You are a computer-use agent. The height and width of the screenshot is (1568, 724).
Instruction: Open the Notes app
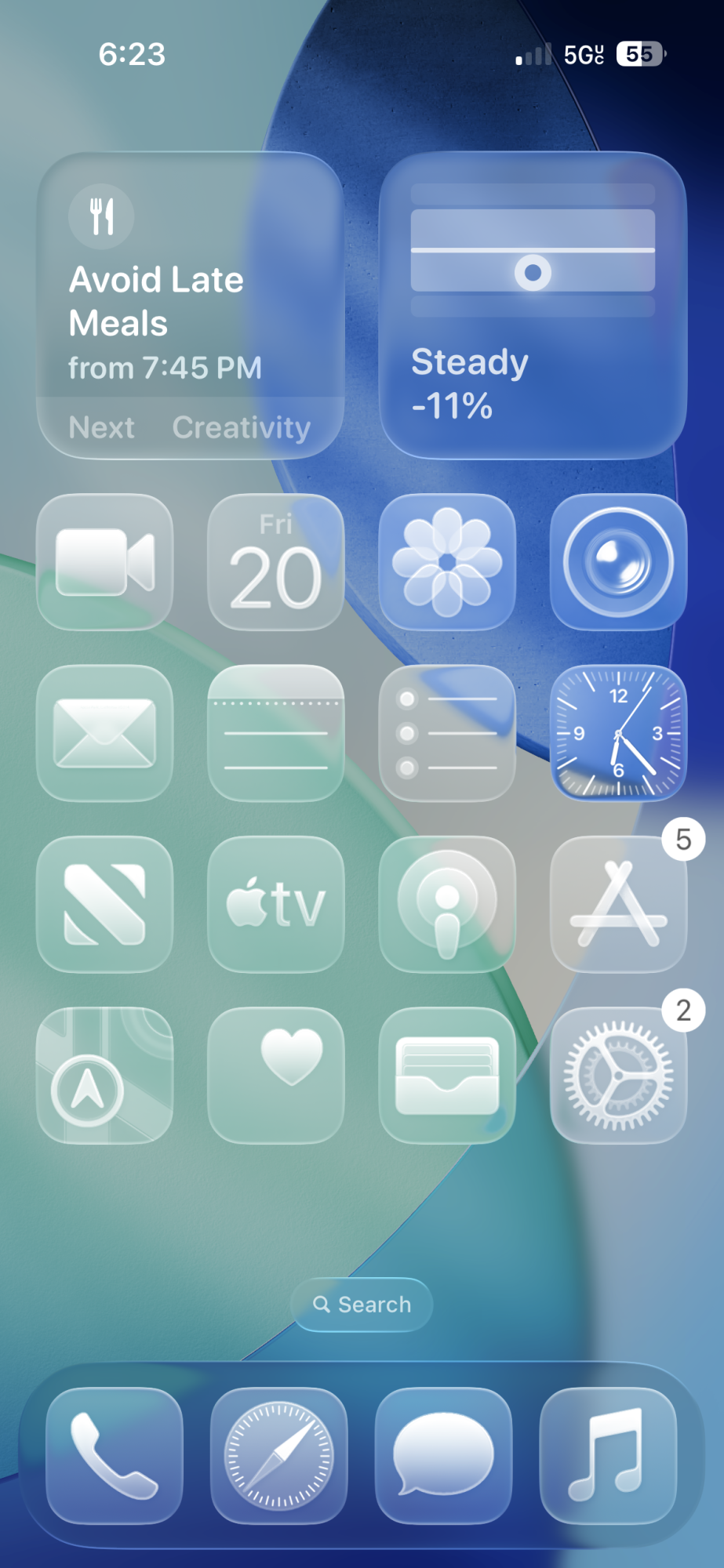pos(276,733)
